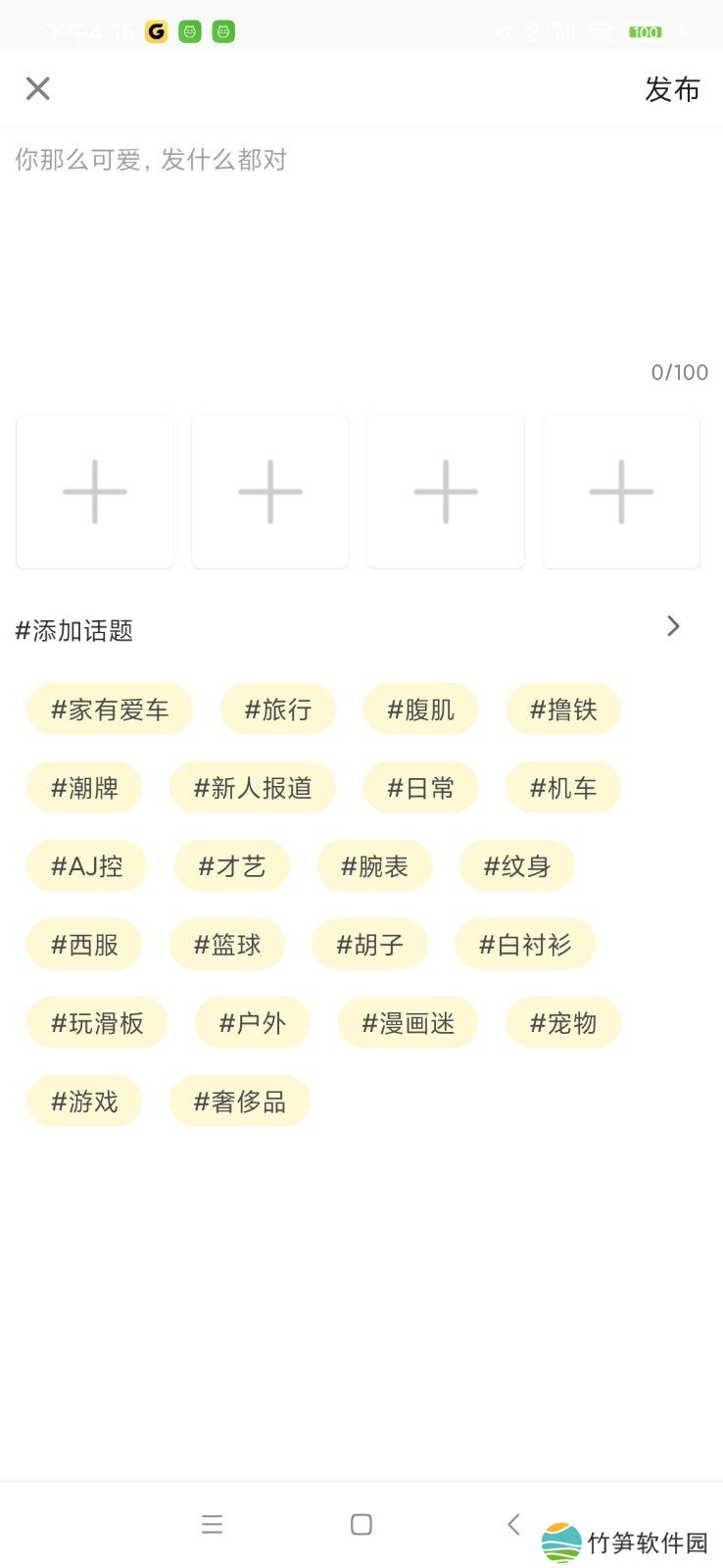Go to the system home screen

(x=361, y=1525)
